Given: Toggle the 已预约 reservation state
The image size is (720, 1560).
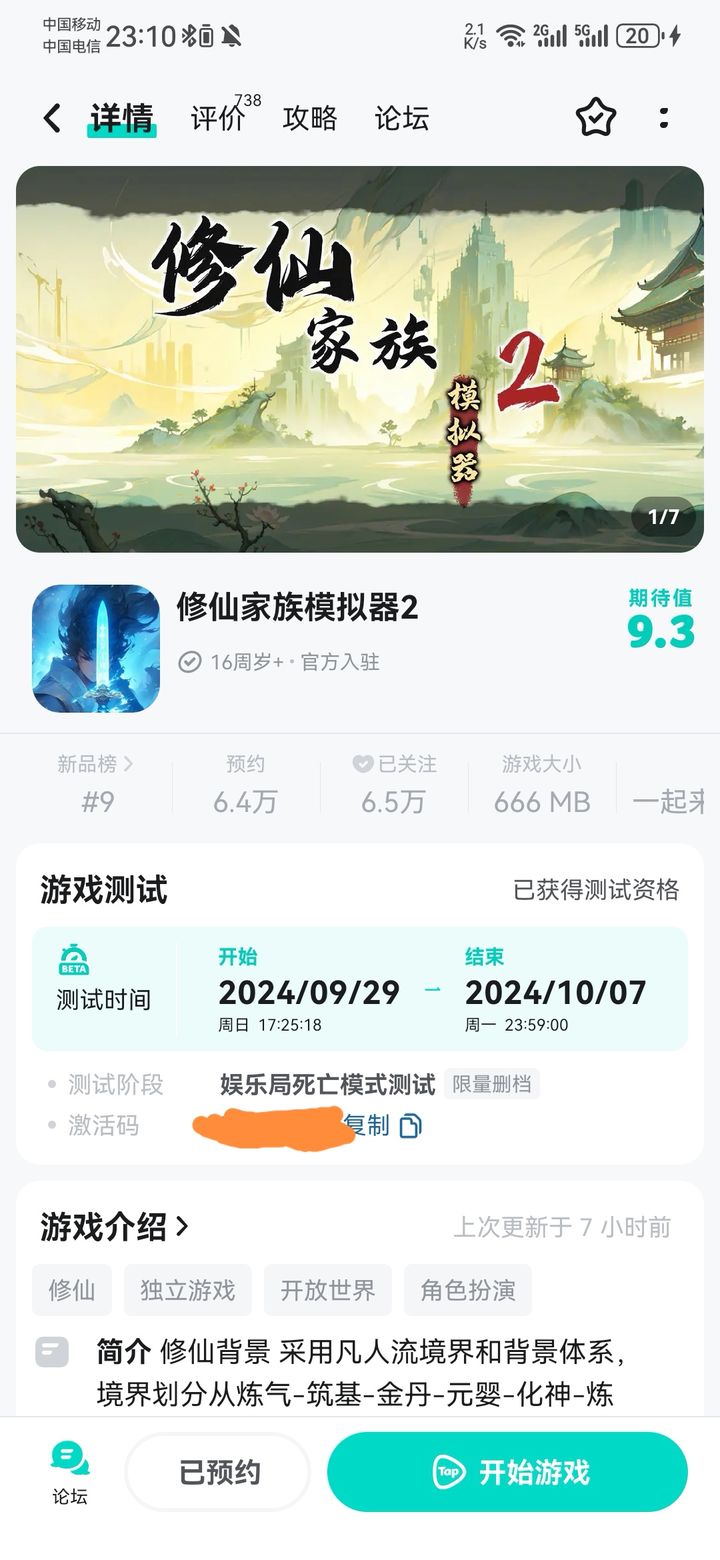Looking at the screenshot, I should [x=217, y=1471].
